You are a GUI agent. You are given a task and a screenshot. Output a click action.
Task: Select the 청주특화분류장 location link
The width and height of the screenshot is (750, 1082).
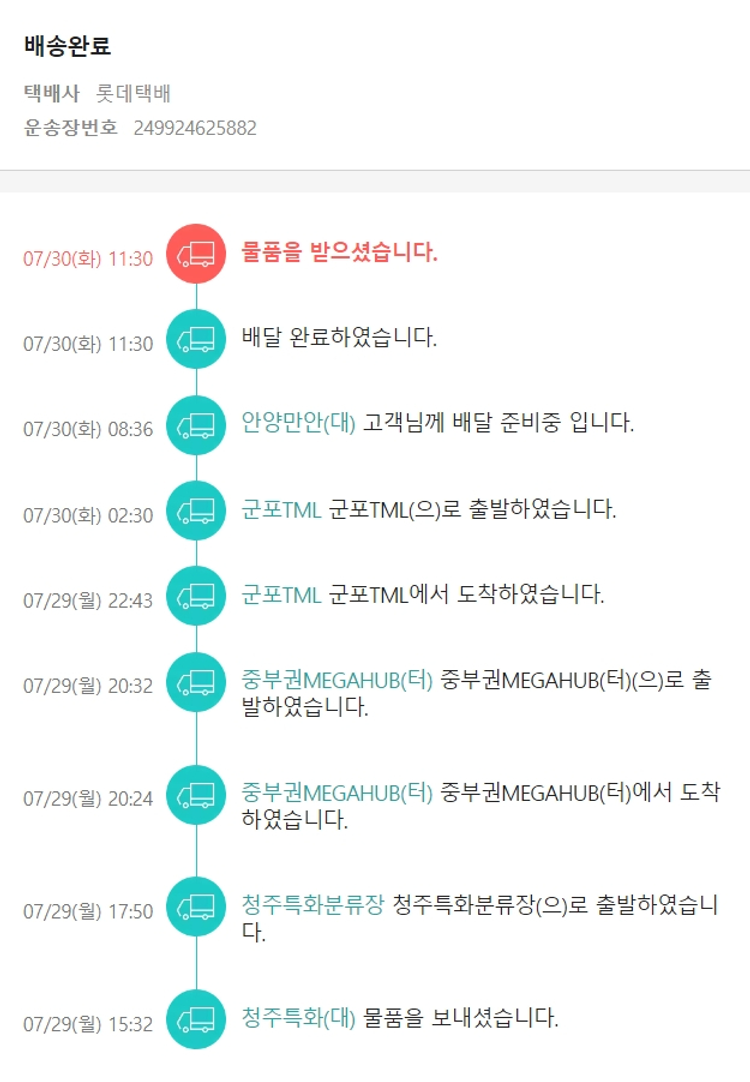(x=312, y=906)
